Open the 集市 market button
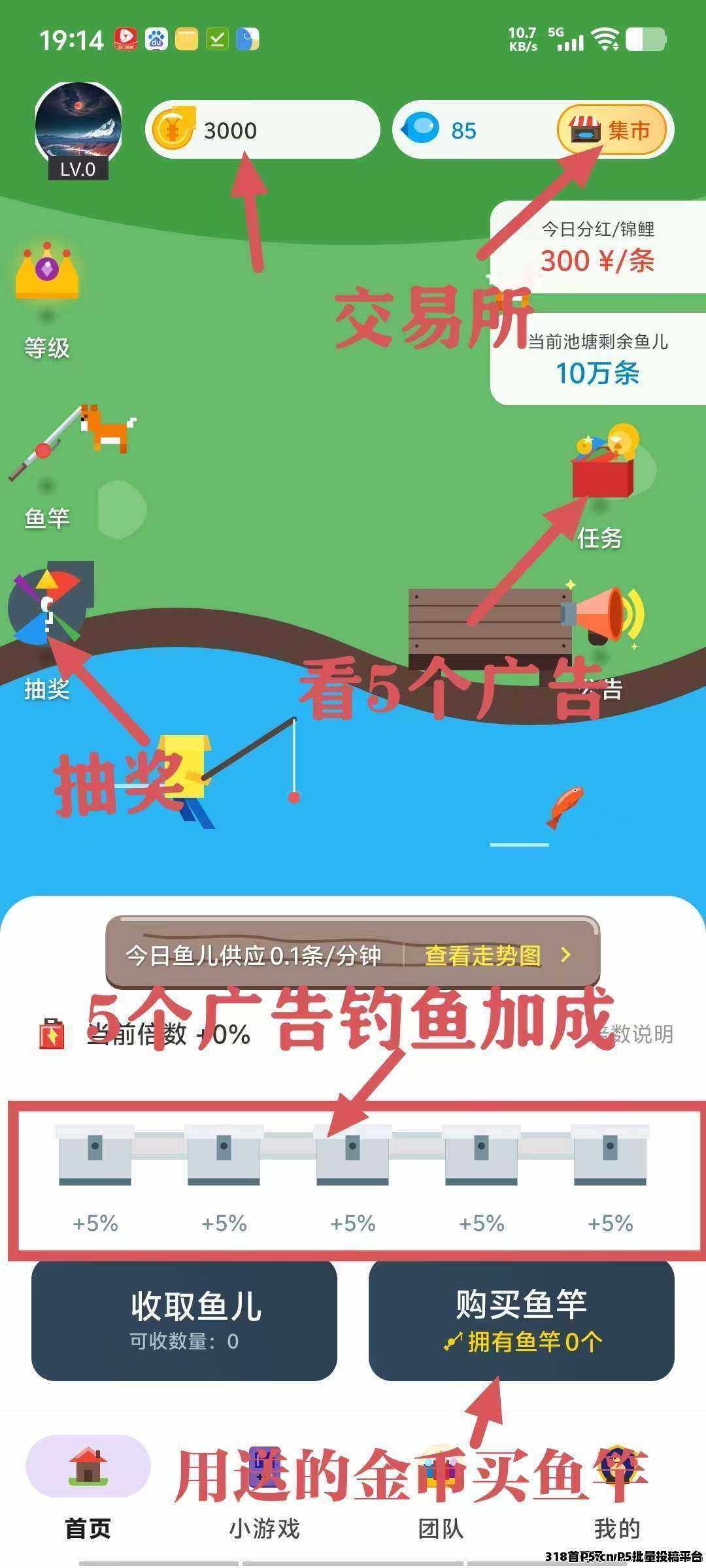The height and width of the screenshot is (1568, 706). click(611, 130)
